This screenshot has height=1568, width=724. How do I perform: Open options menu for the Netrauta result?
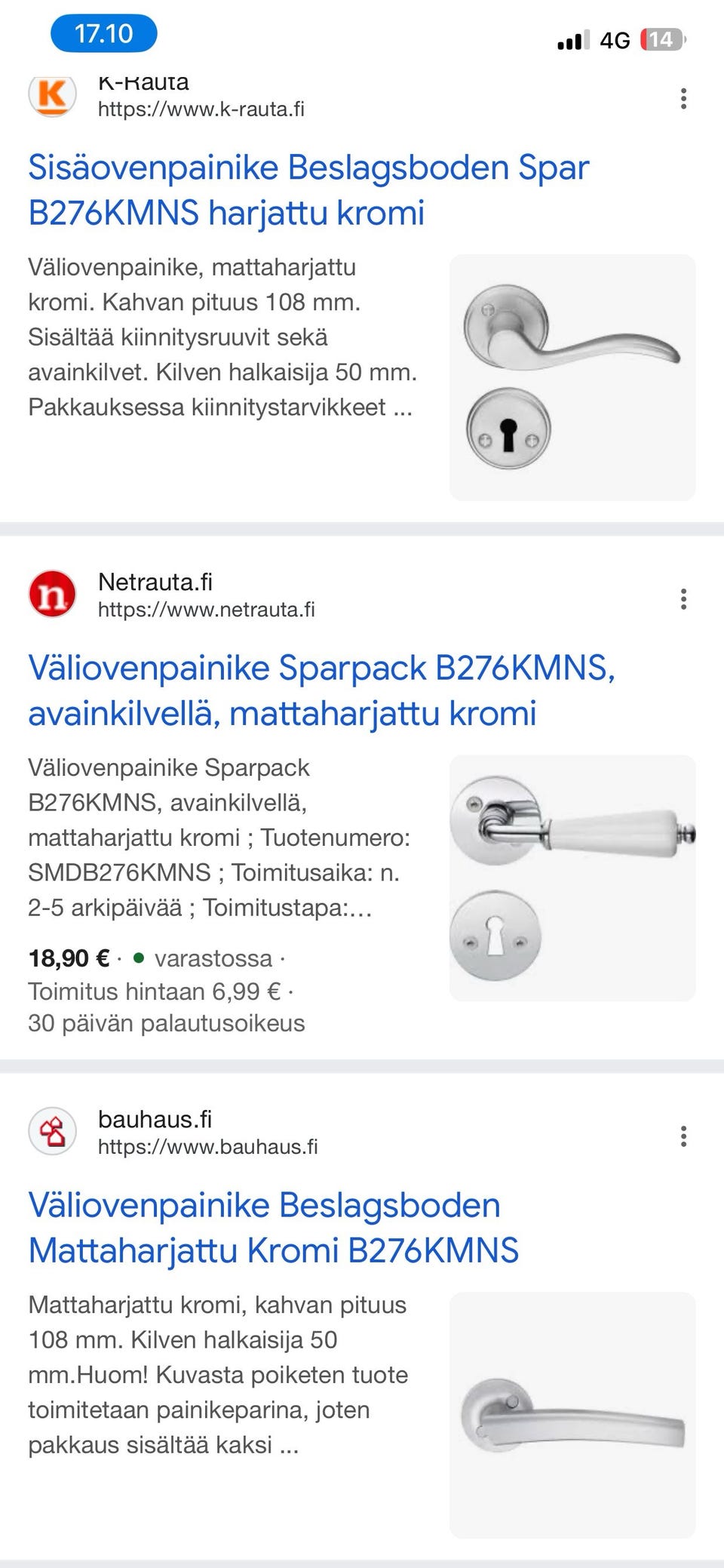pyautogui.click(x=684, y=598)
